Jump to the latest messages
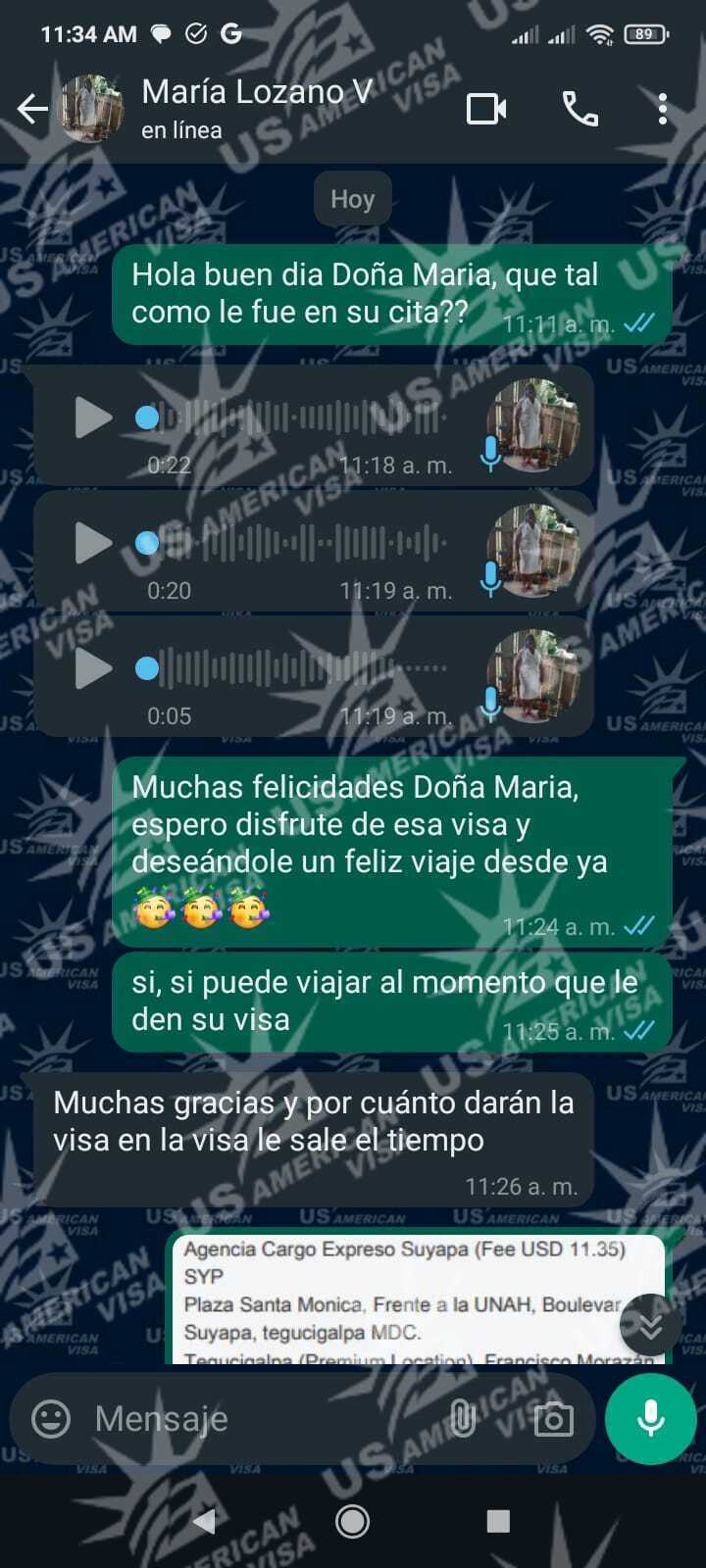This screenshot has height=1568, width=706. pos(650,1327)
